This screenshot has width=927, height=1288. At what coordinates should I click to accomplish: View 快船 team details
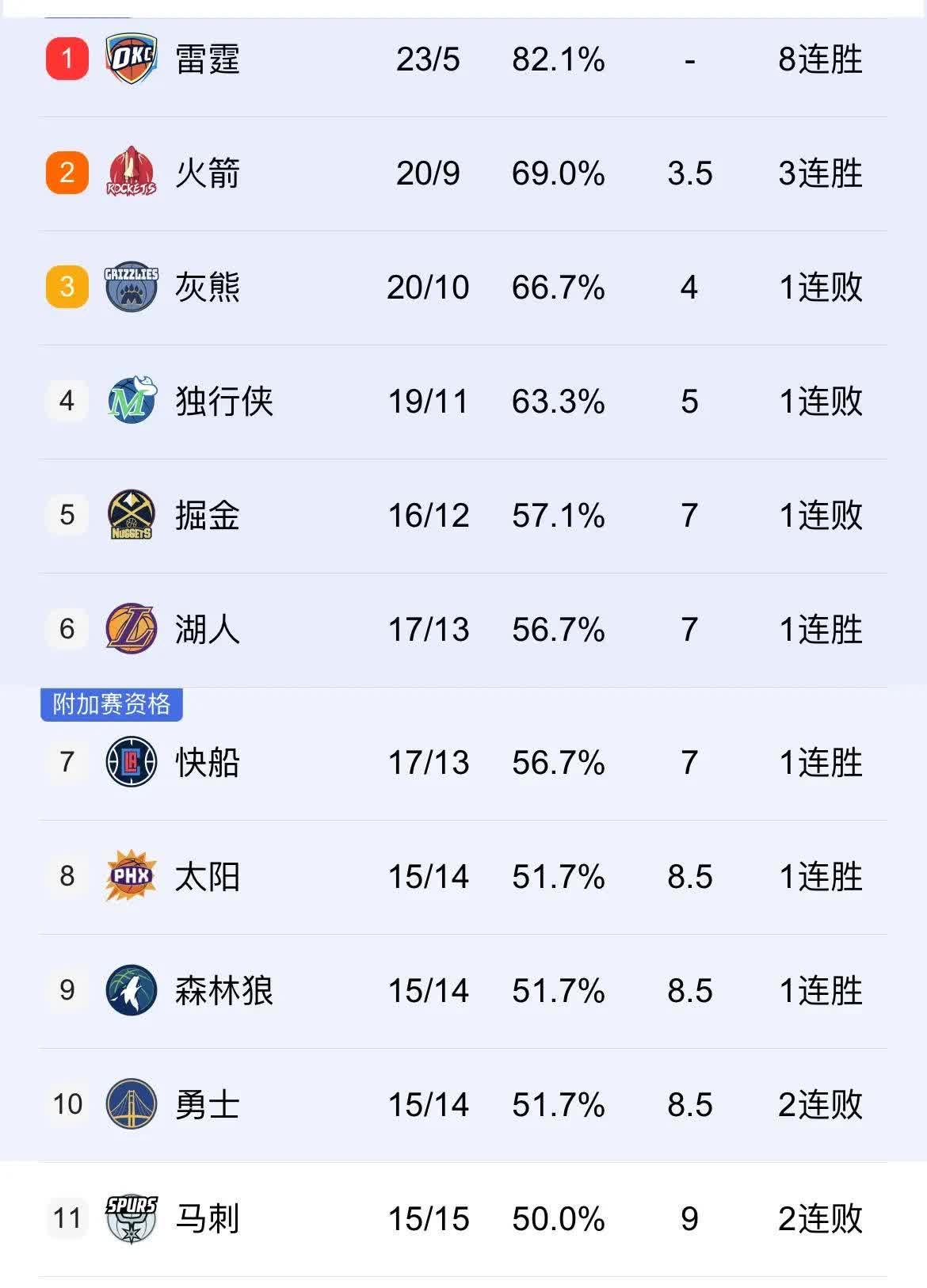click(208, 763)
